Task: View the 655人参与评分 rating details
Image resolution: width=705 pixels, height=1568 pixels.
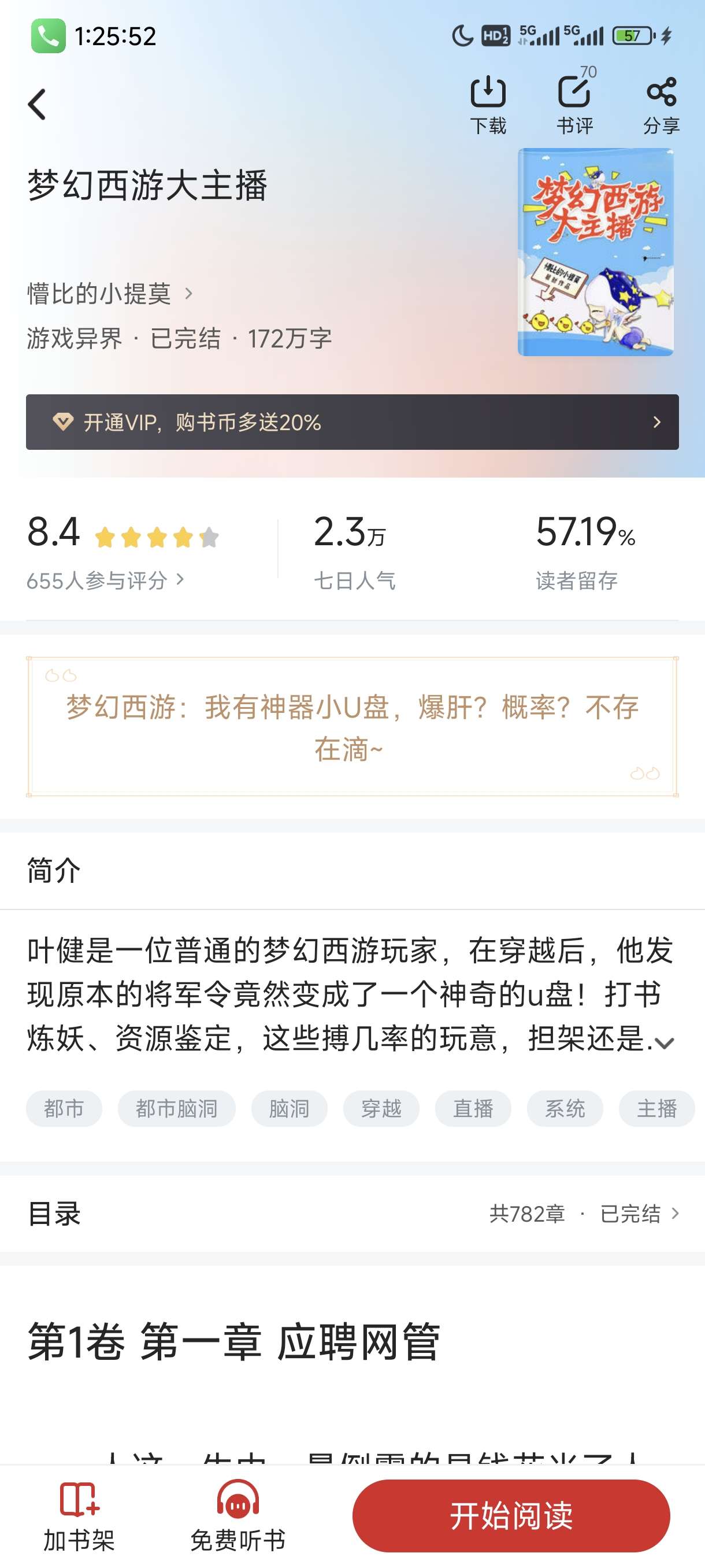Action: click(105, 580)
